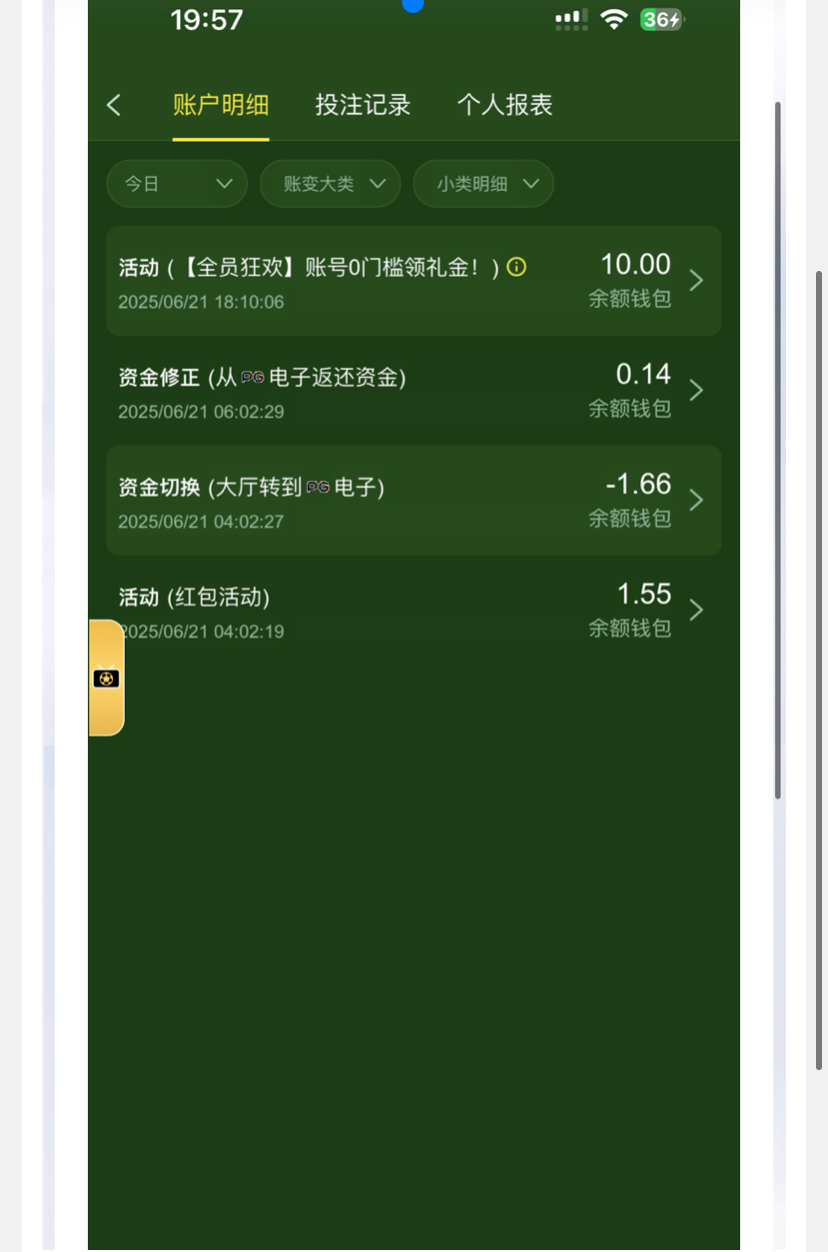Open the 10.00 全员狂欢 activity record
Screen dimensions: 828x1252
point(413,281)
